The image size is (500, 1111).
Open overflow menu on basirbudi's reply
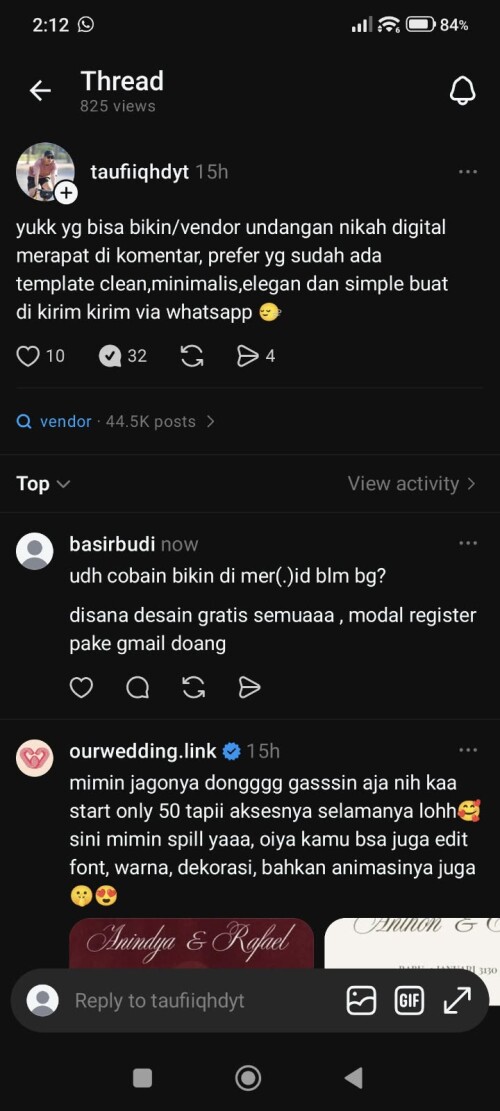pos(467,543)
